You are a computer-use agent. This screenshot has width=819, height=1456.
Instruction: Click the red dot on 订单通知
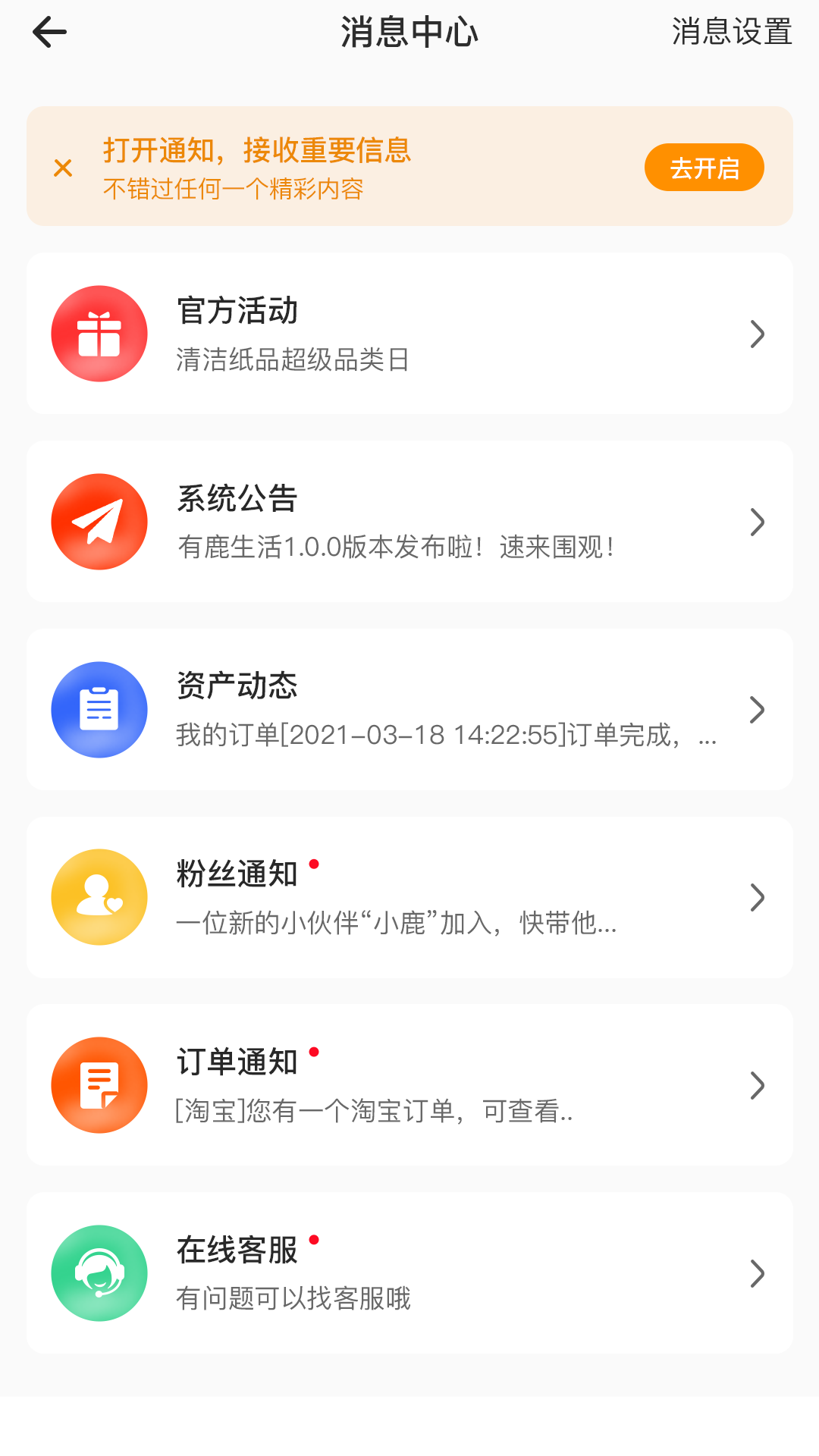313,1053
